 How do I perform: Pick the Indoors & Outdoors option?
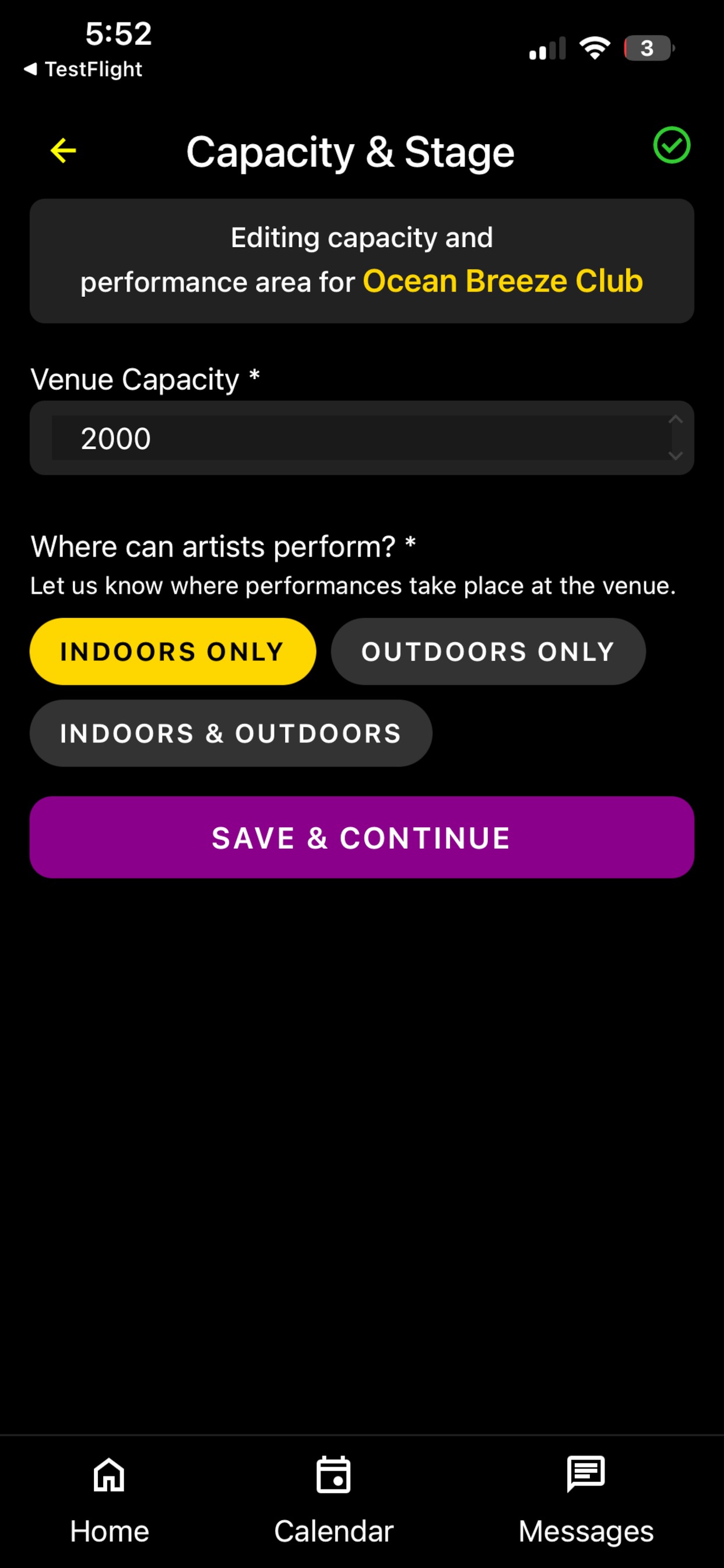231,733
